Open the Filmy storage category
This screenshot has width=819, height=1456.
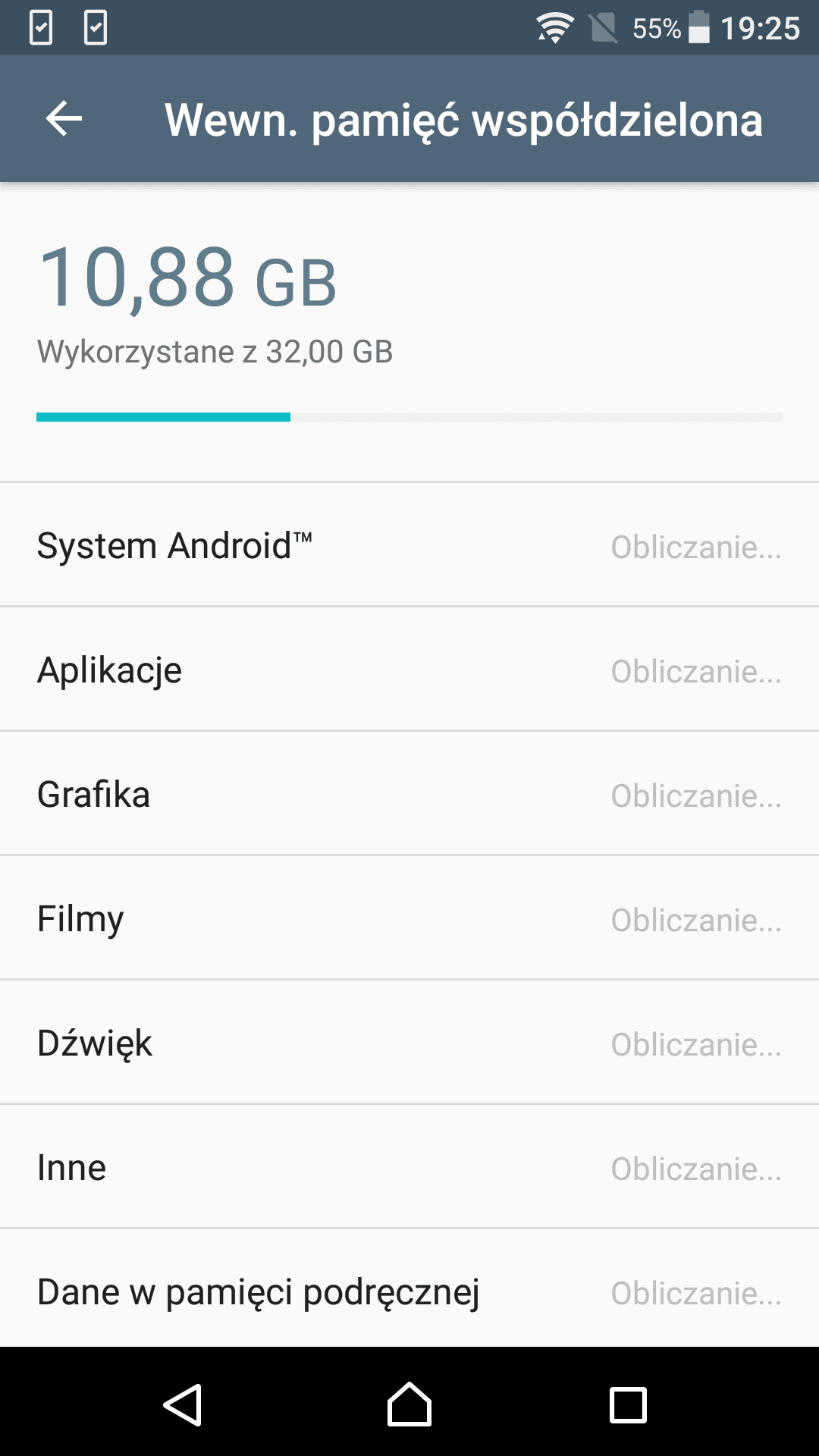(409, 918)
